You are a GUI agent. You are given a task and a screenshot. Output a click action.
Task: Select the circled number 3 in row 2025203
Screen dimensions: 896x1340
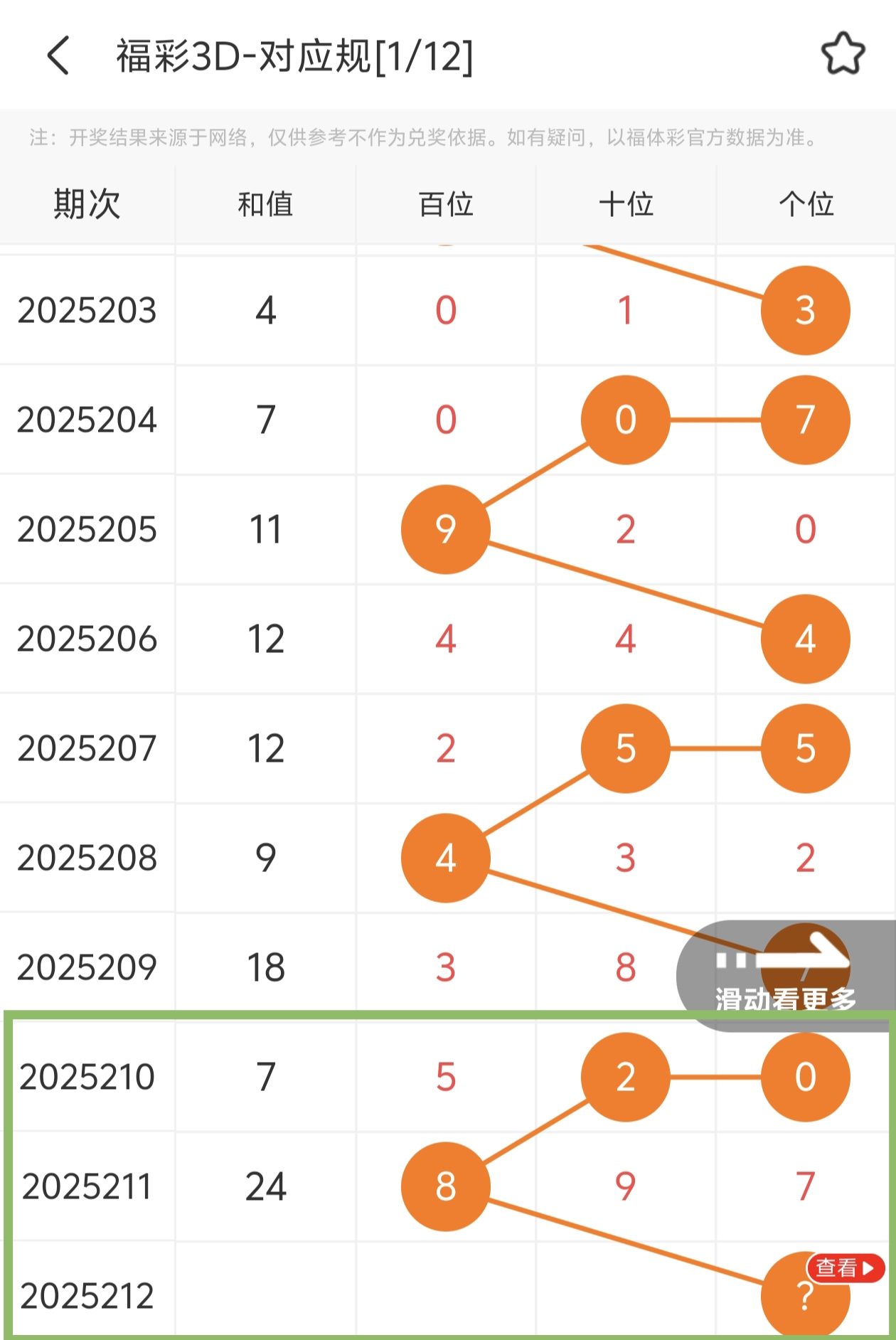(804, 309)
